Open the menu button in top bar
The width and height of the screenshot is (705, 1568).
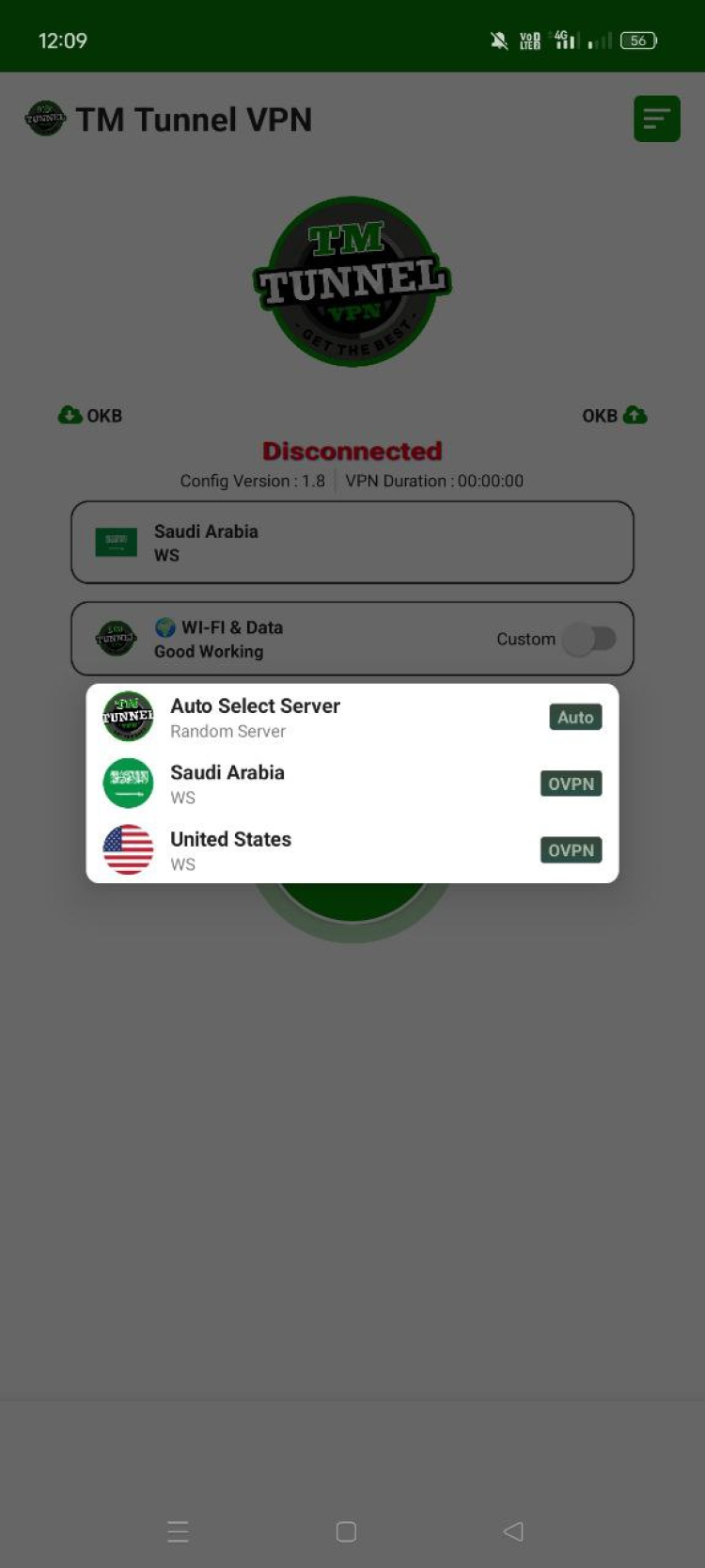point(656,119)
